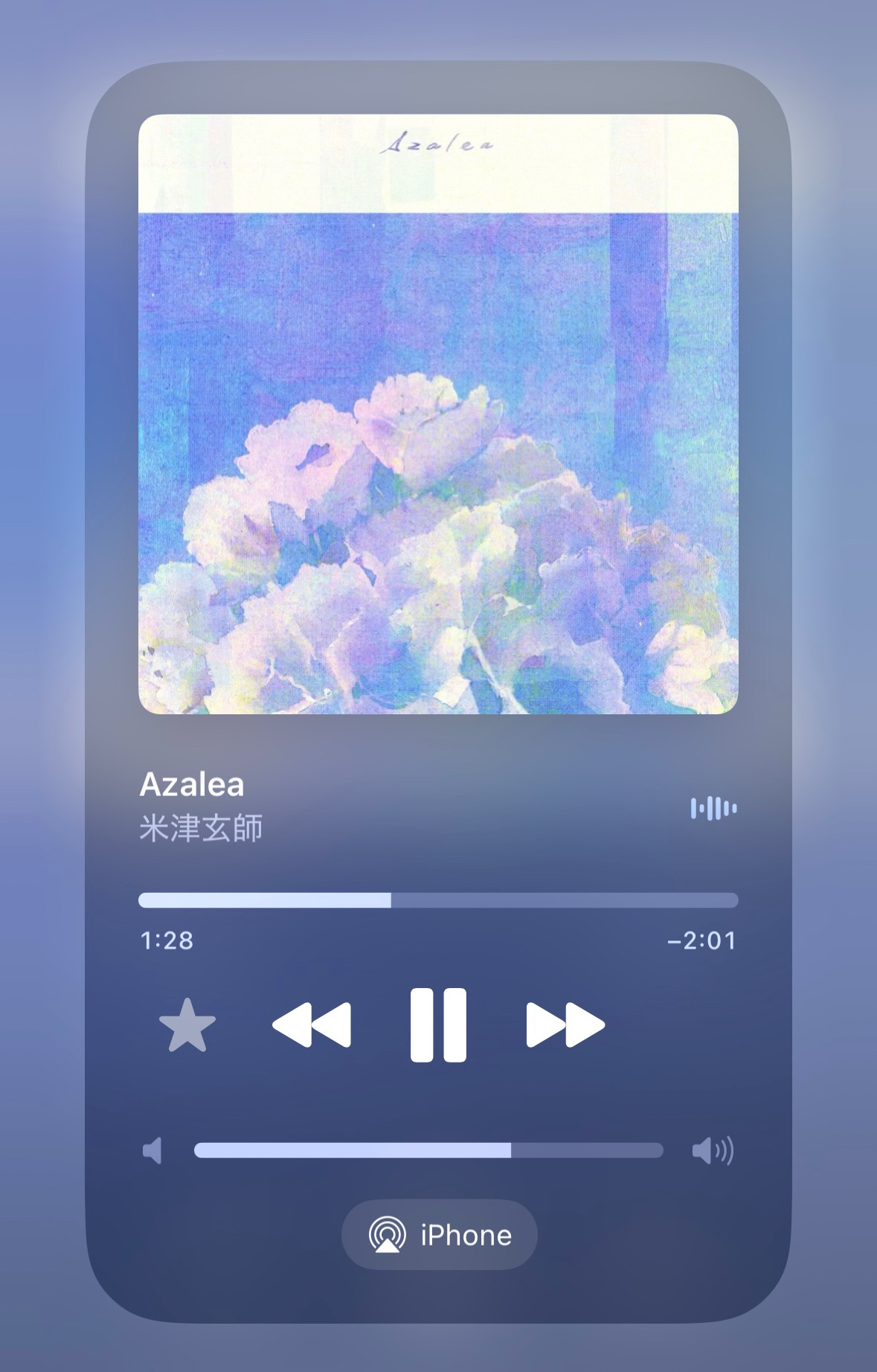
Task: Favorite the song with the star
Action: (x=187, y=1025)
